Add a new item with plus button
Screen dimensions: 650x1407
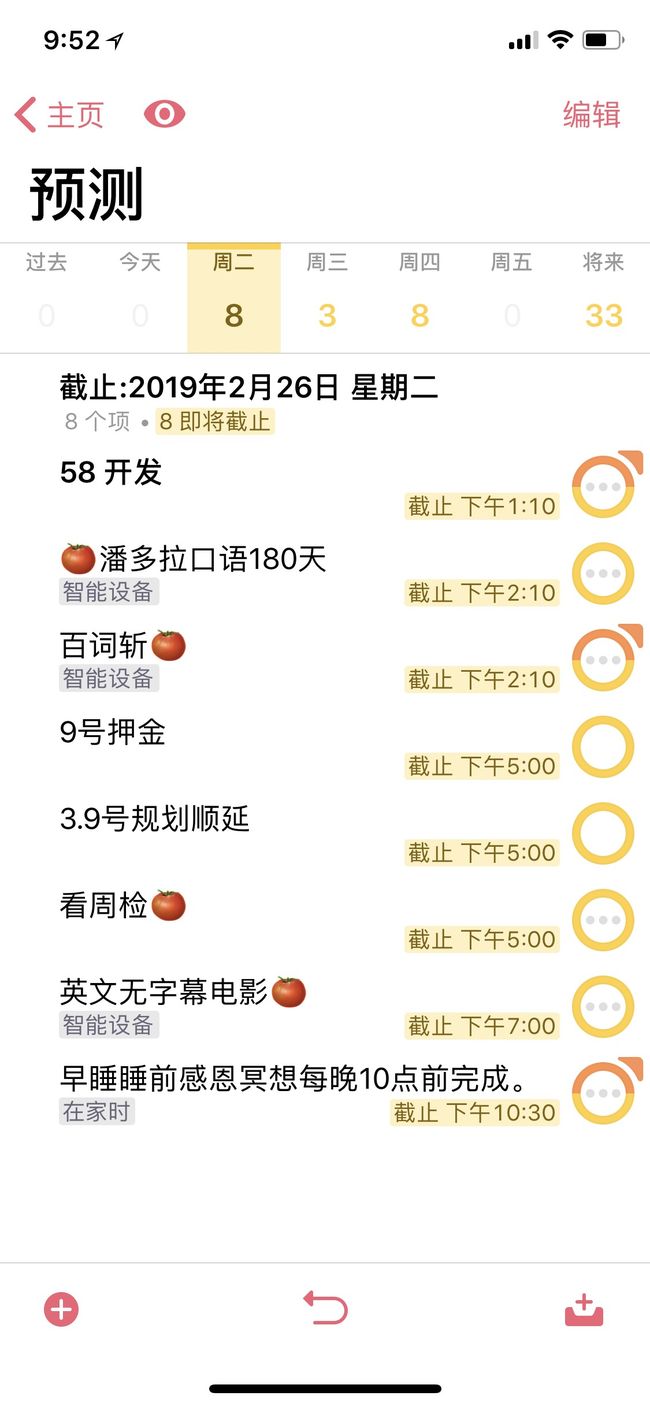pos(61,1309)
